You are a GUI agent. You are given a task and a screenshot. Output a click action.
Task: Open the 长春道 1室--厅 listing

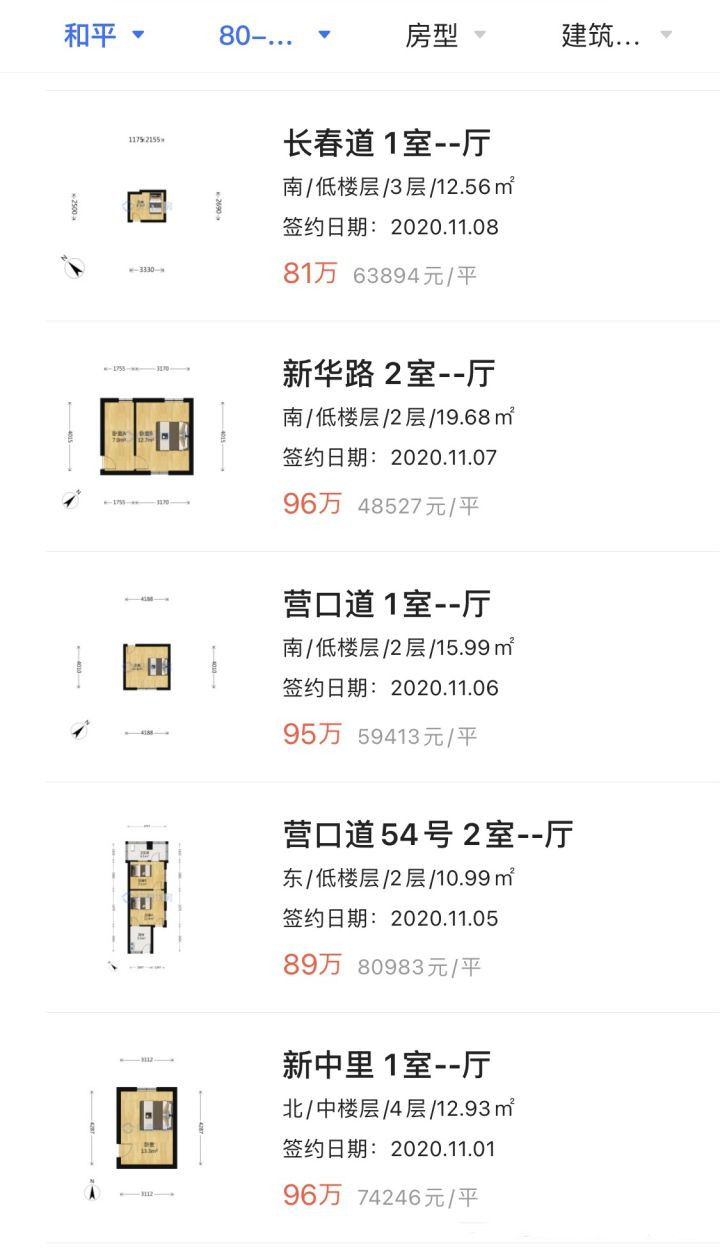coord(385,143)
